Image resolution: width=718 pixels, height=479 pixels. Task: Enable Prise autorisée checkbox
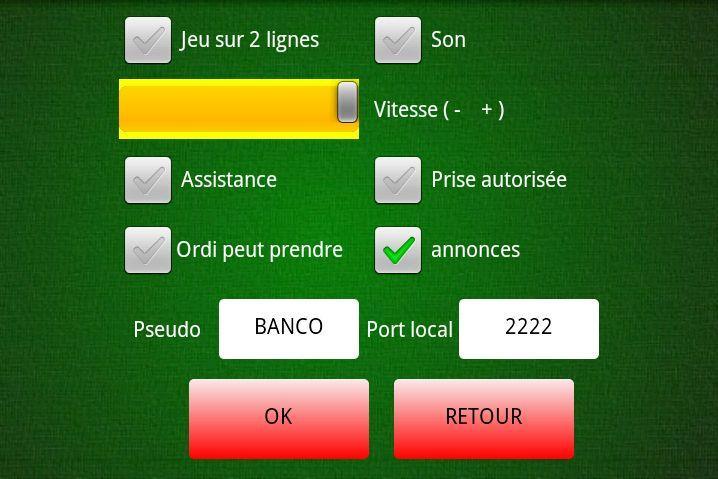pos(398,180)
